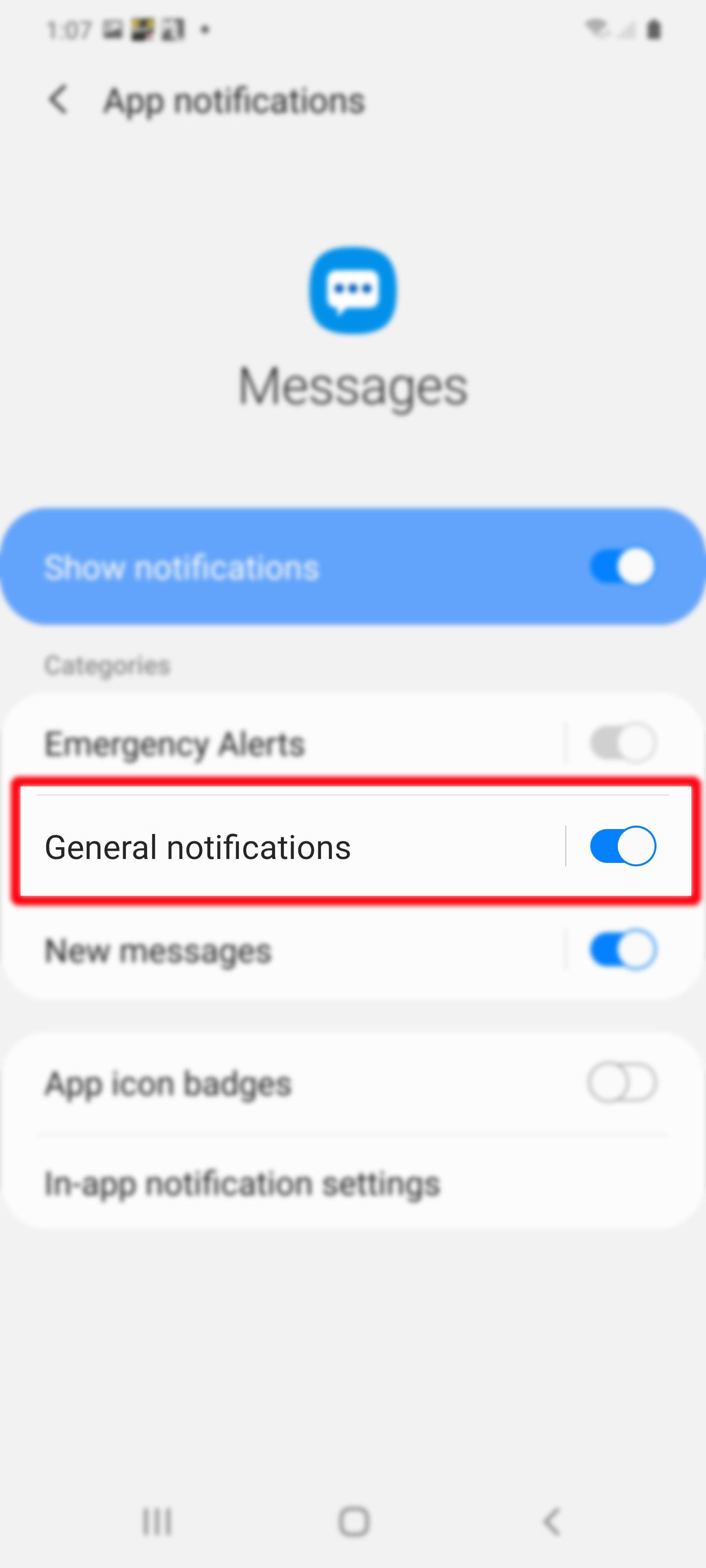The height and width of the screenshot is (1568, 706).
Task: Disable the General notifications toggle
Action: click(x=622, y=846)
